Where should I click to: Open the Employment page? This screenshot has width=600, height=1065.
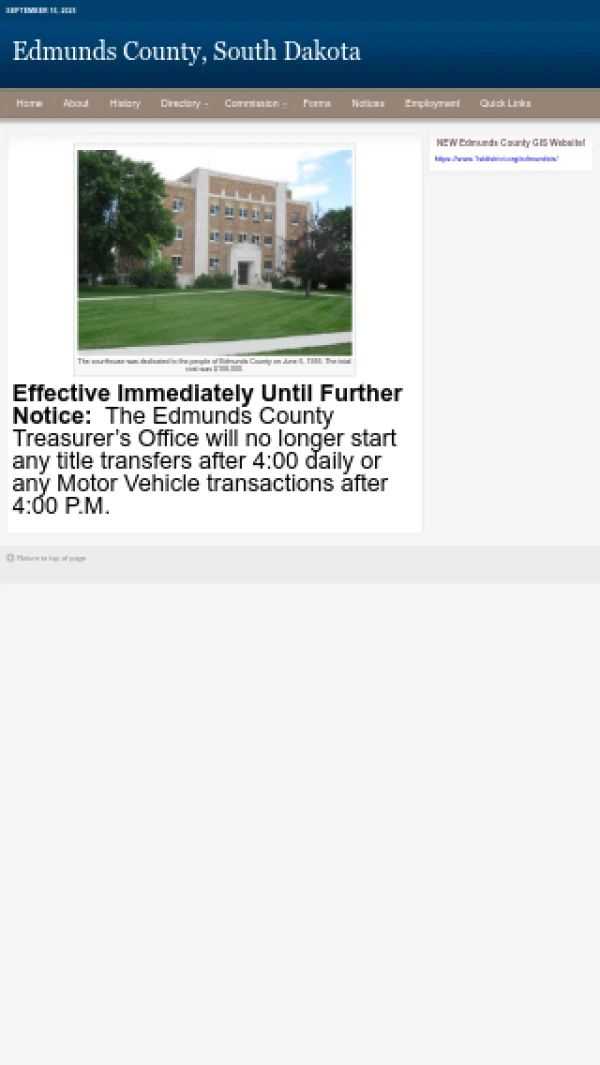432,104
